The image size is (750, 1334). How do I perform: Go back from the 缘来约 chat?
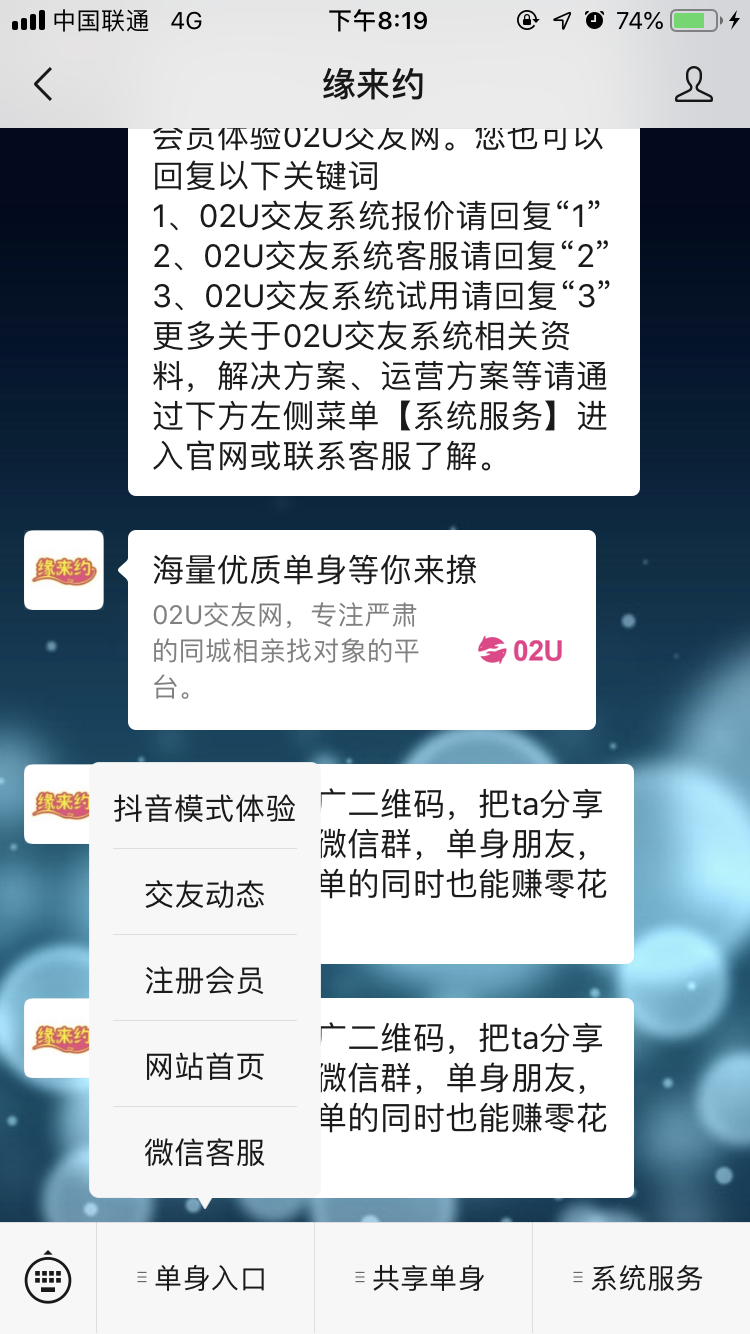42,85
